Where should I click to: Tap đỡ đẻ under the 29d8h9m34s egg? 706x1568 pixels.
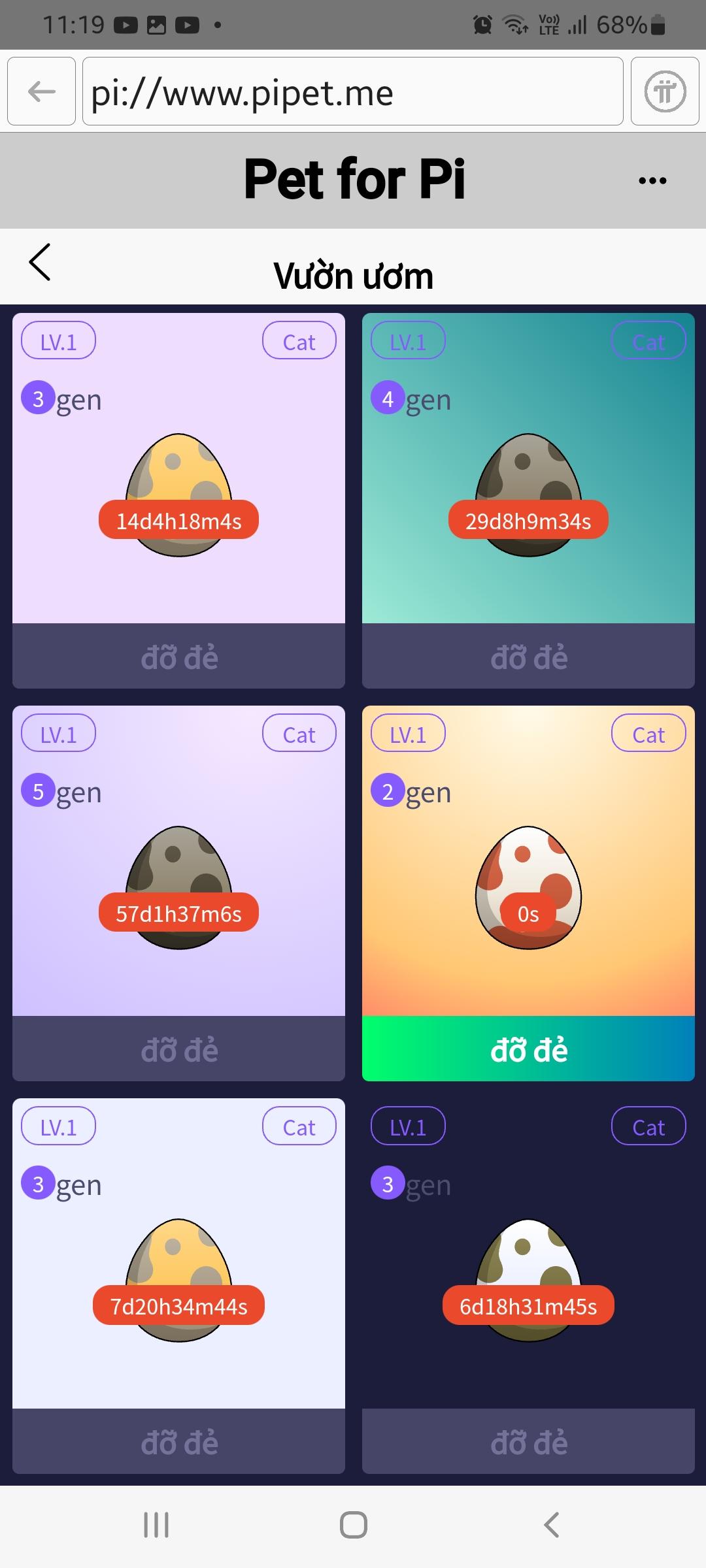pyautogui.click(x=528, y=656)
